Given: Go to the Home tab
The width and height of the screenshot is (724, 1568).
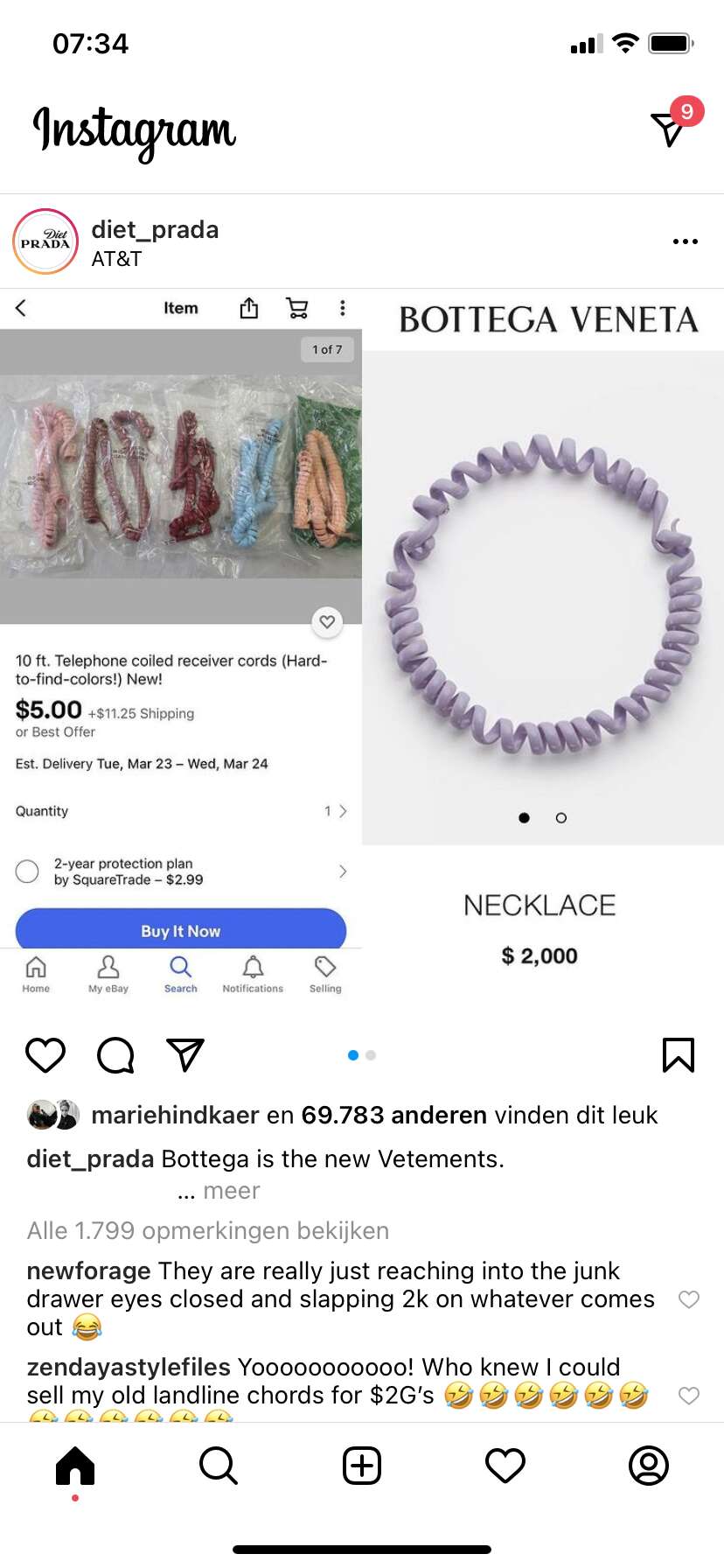Looking at the screenshot, I should [75, 1466].
